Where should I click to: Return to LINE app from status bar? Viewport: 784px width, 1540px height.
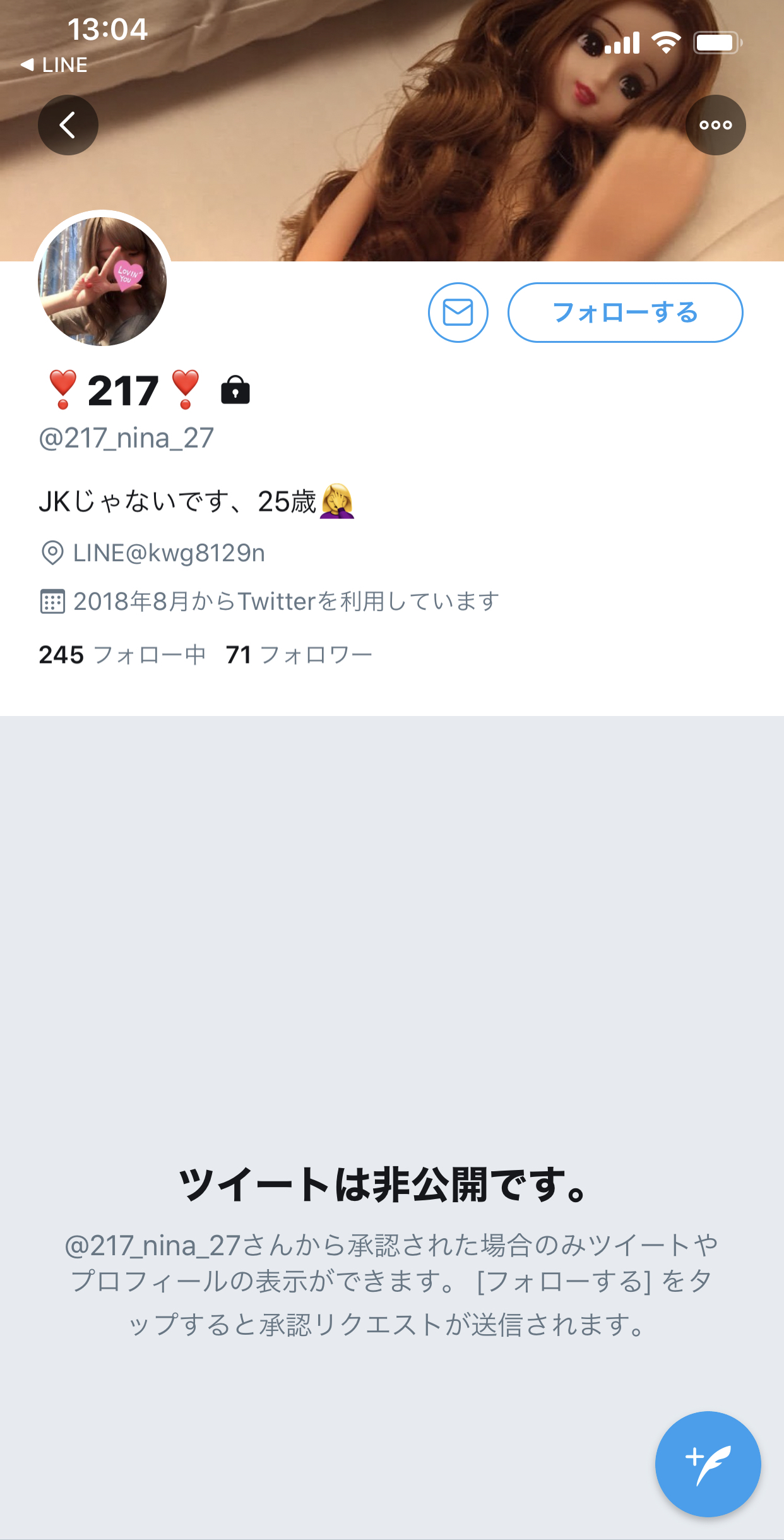[x=54, y=65]
